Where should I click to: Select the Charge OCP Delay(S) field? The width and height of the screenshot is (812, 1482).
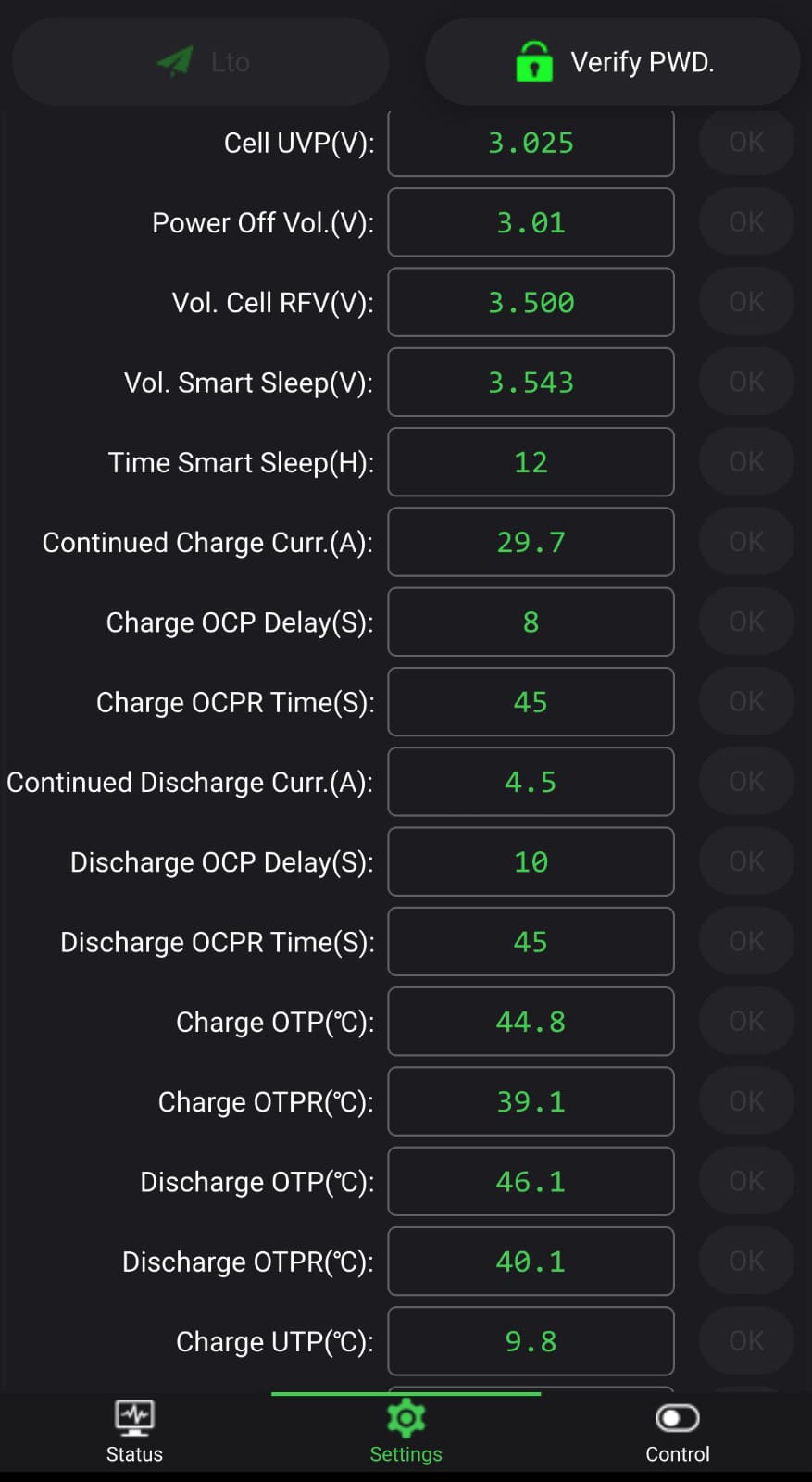531,622
